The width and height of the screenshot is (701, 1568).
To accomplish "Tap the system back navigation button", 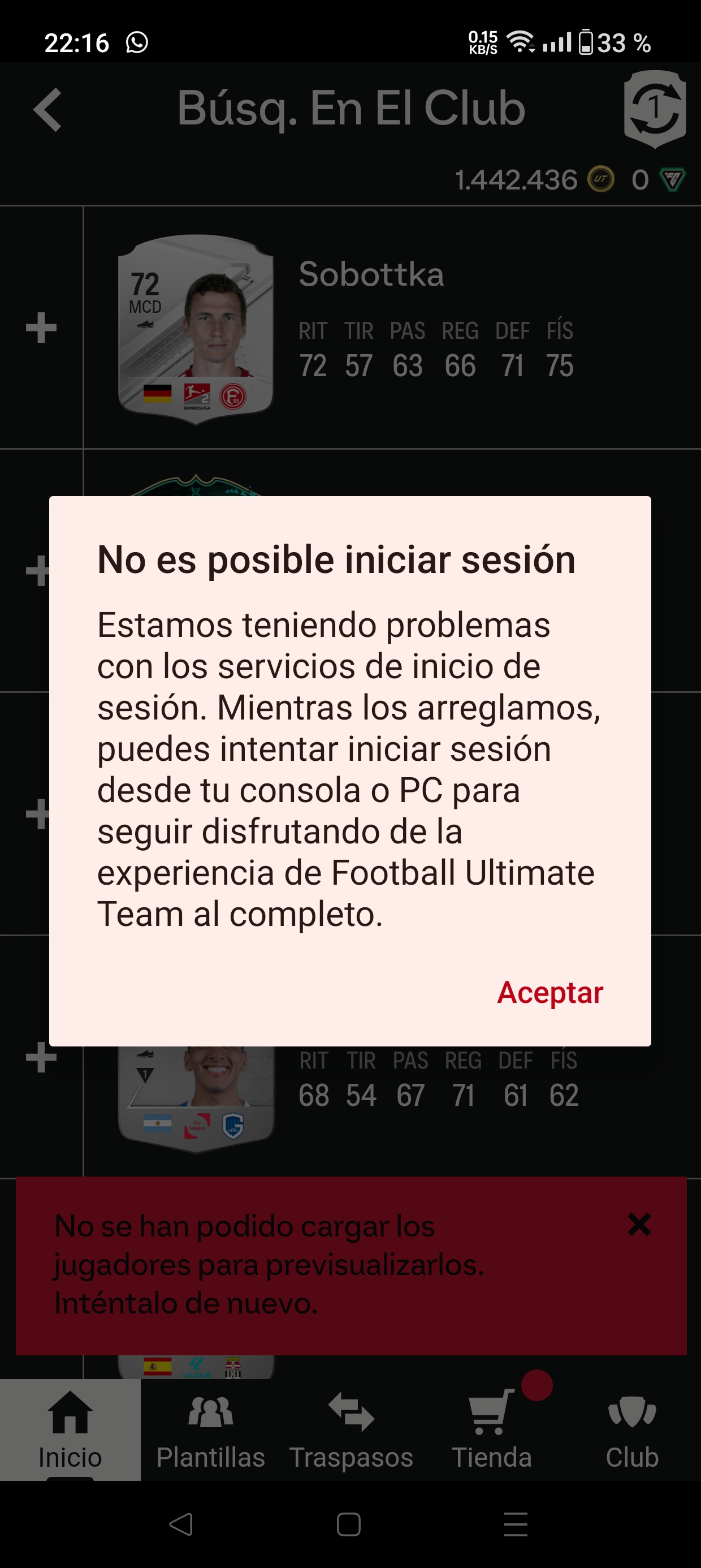I will pyautogui.click(x=181, y=1524).
